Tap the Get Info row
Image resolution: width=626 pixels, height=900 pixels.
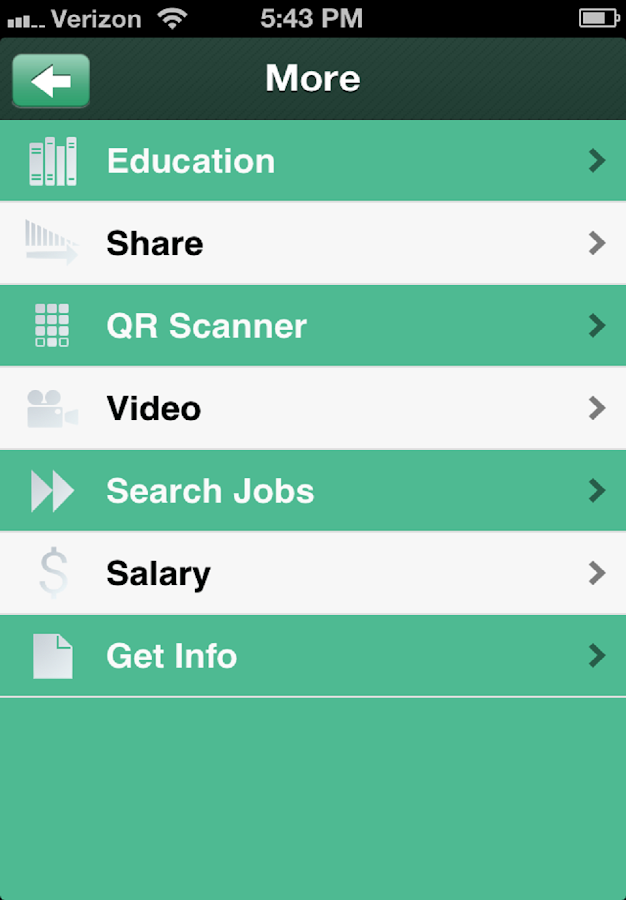pos(312,656)
